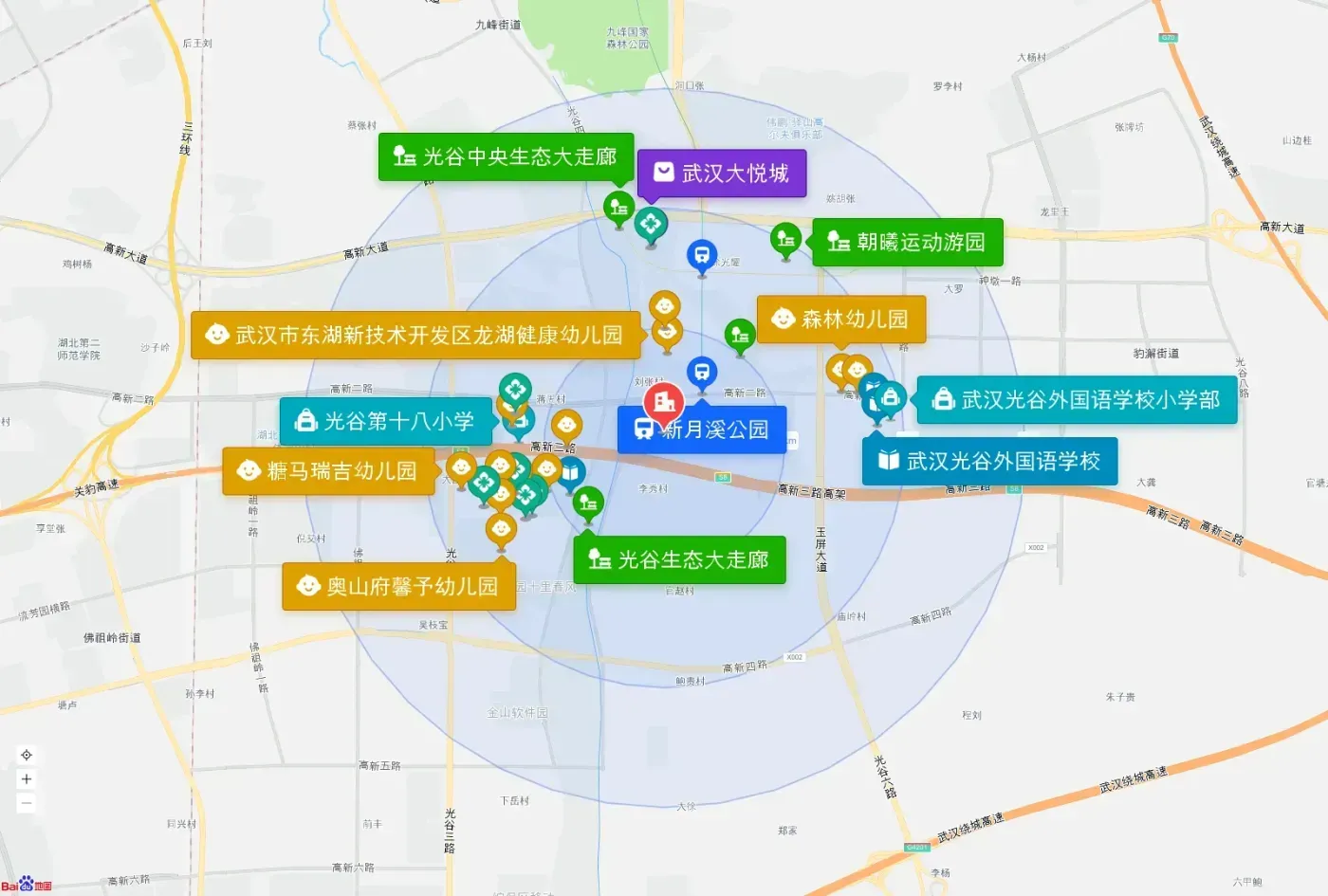
Task: Zoom out with the minus button
Action: (x=27, y=803)
